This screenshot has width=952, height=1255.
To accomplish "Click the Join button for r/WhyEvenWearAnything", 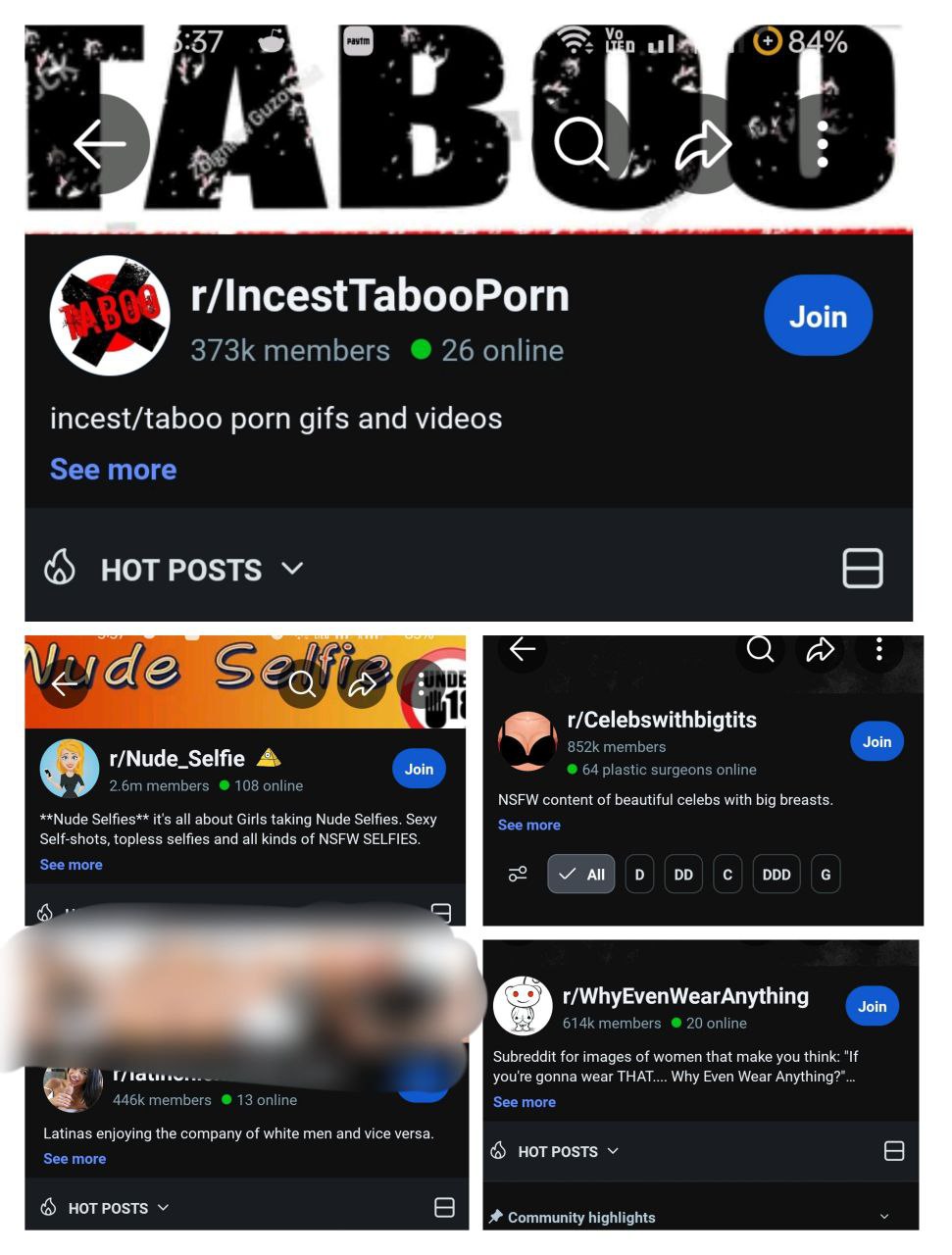I will coord(872,1006).
